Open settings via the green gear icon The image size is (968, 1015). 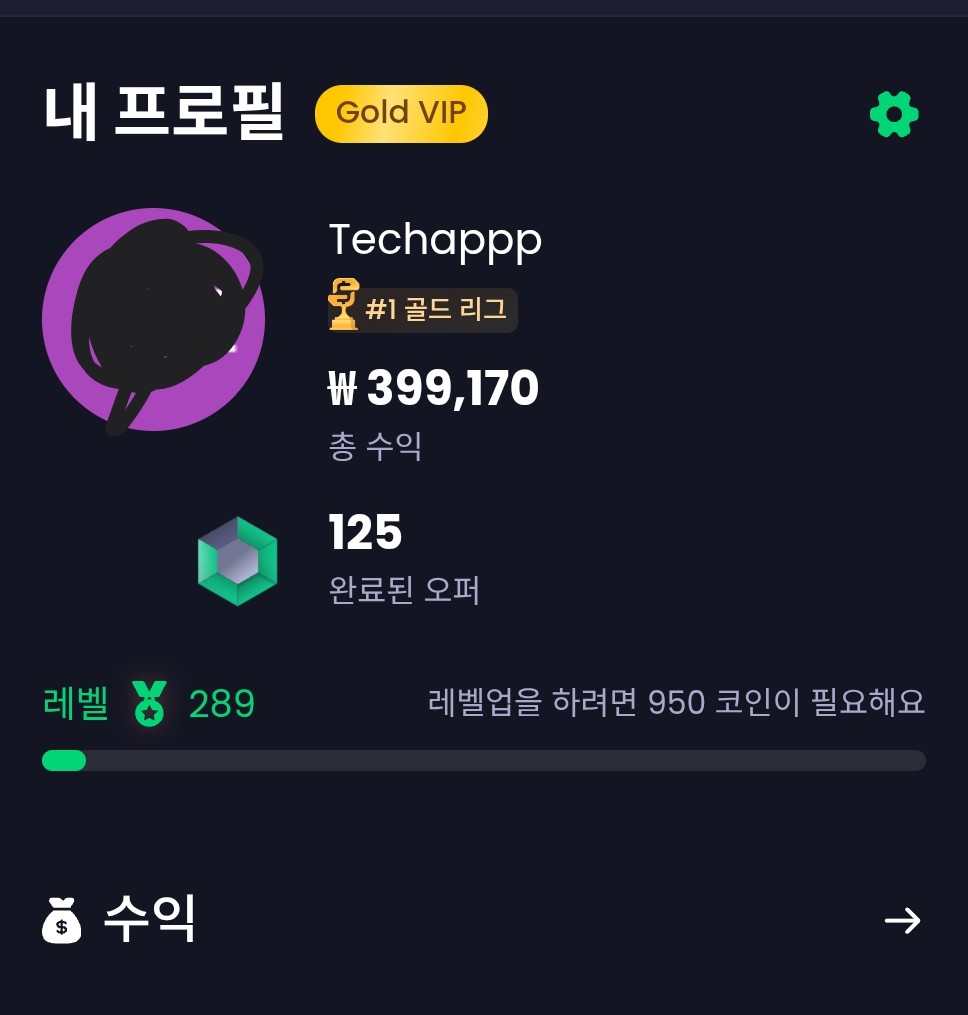coord(894,114)
